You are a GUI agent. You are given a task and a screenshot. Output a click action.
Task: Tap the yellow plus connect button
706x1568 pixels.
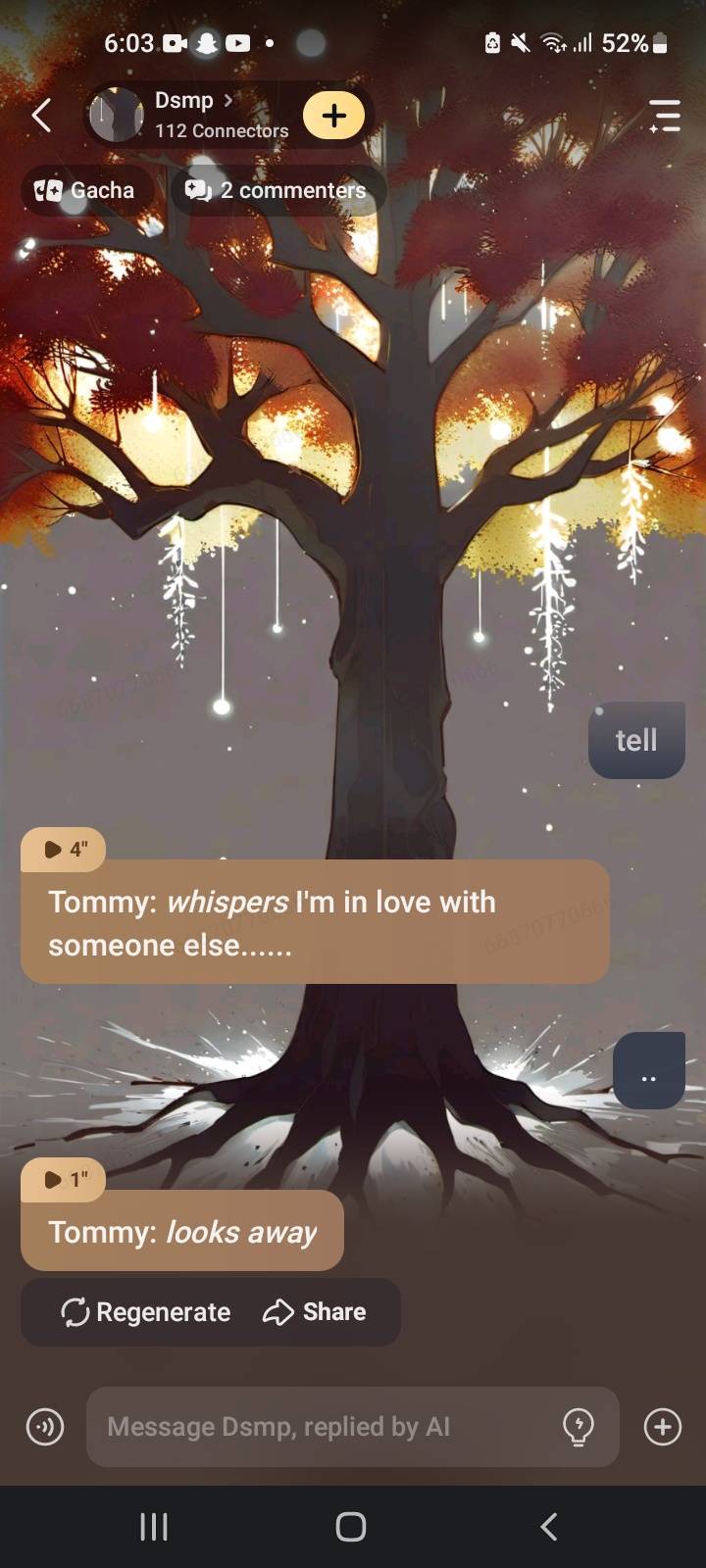pyautogui.click(x=334, y=116)
